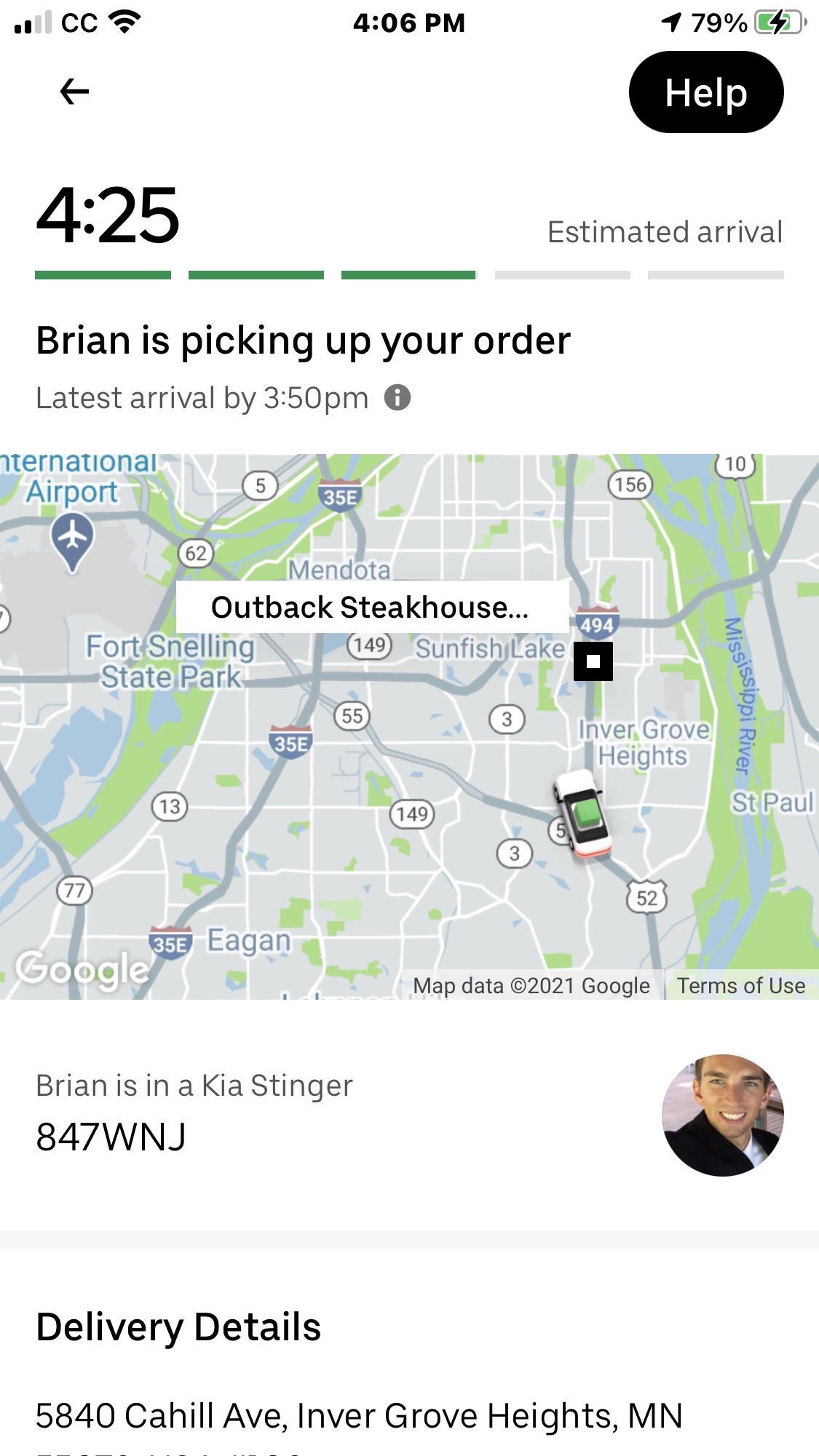The image size is (819, 1456).
Task: Tap the info icon beside latest arrival time
Action: [x=397, y=397]
